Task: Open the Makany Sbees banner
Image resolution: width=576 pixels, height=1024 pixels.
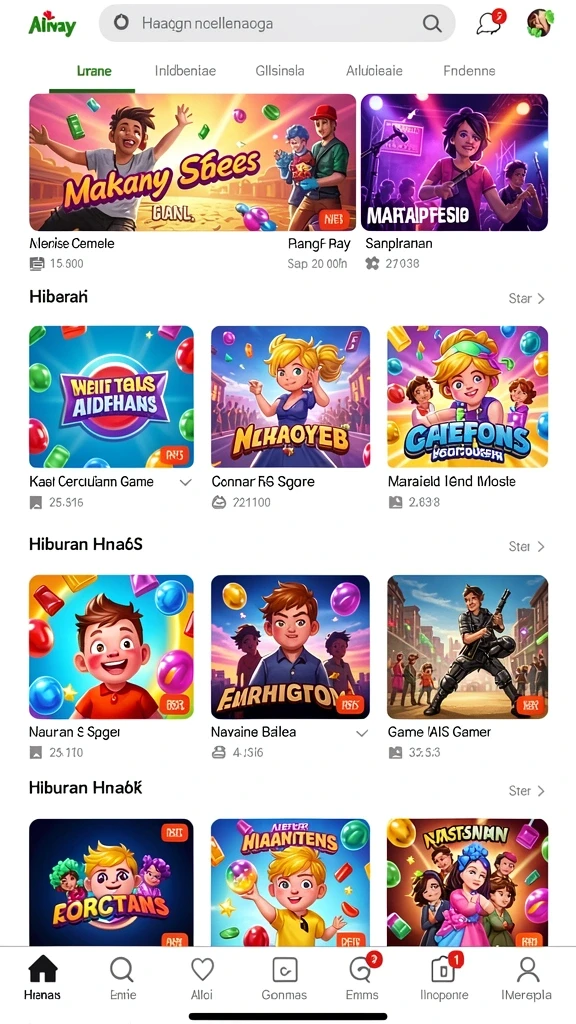Action: [x=193, y=162]
